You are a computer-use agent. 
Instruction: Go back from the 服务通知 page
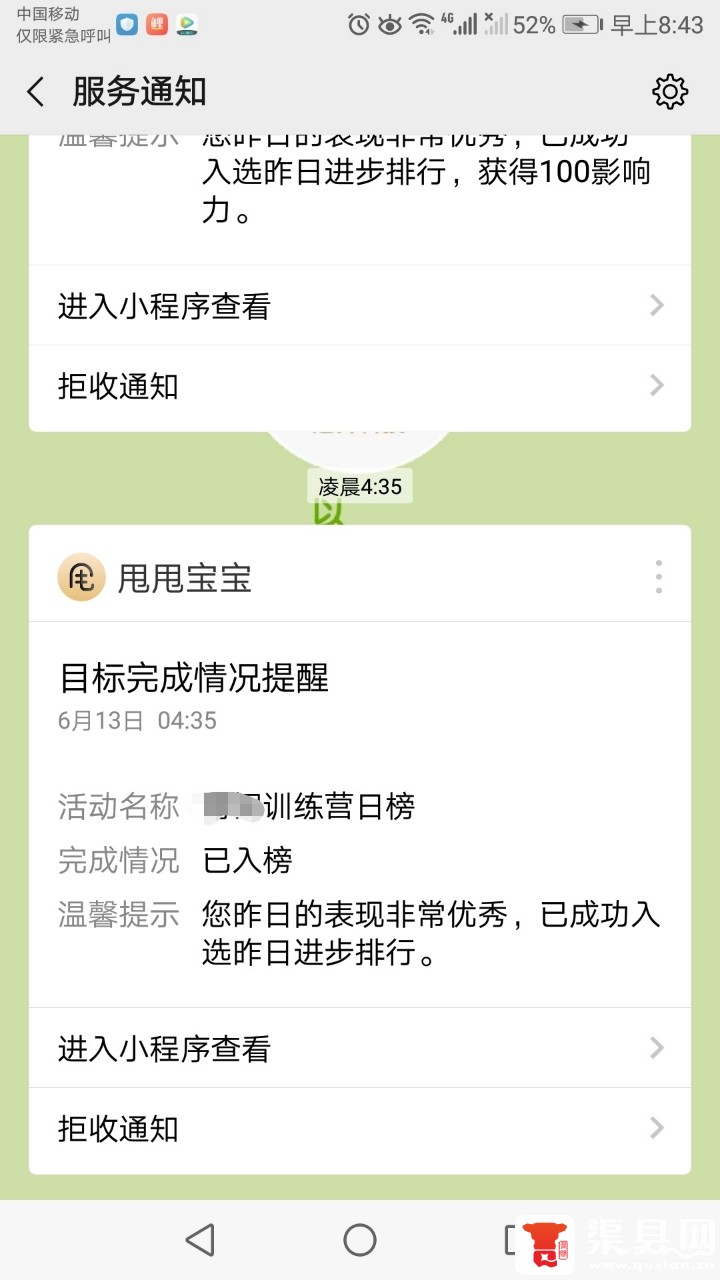click(x=36, y=92)
